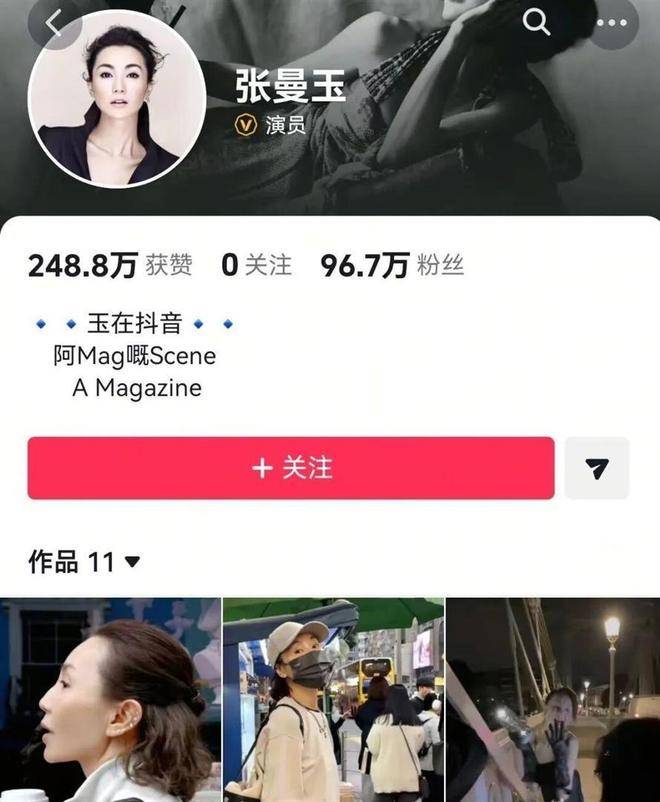View the 0 关注 following list
Image resolution: width=660 pixels, height=802 pixels.
256,265
